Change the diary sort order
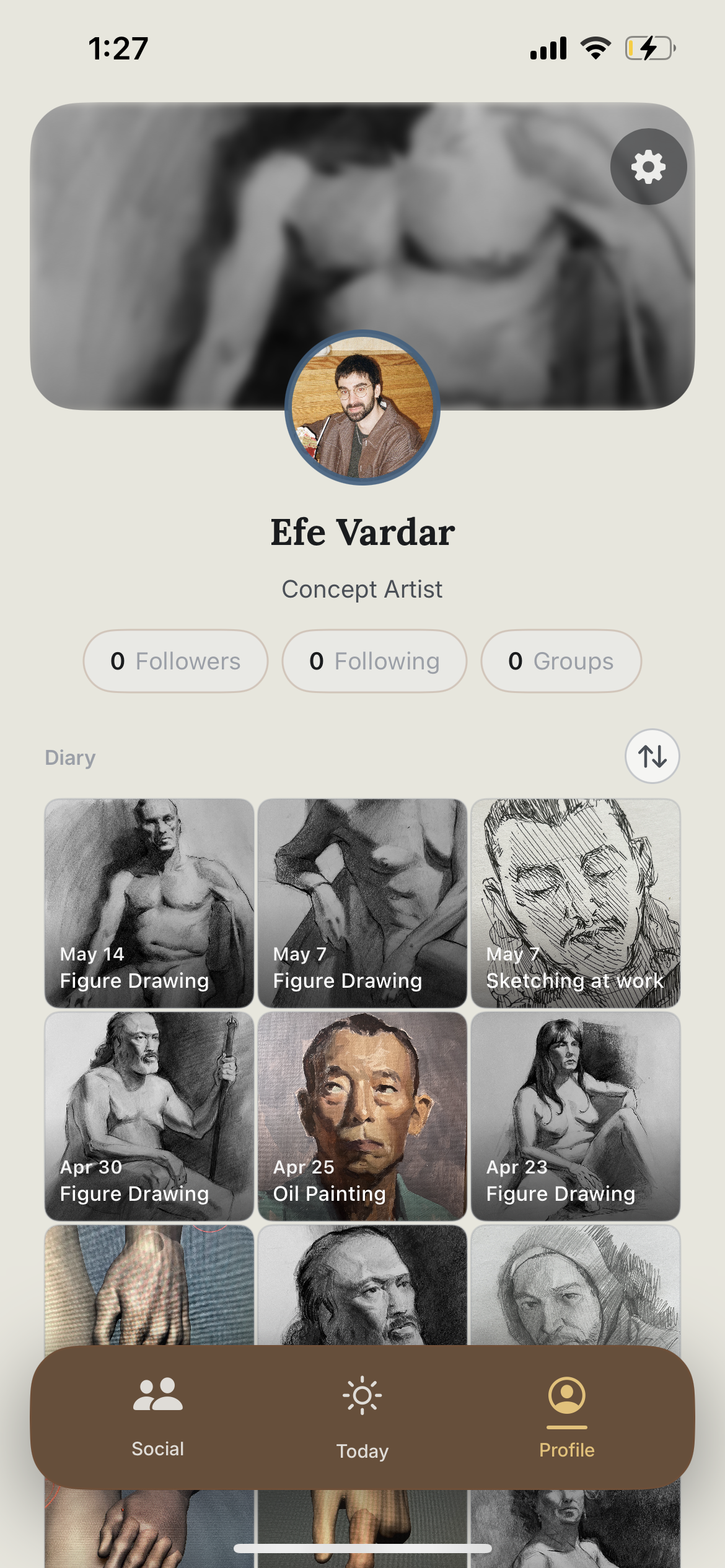The height and width of the screenshot is (1568, 725). (x=652, y=756)
